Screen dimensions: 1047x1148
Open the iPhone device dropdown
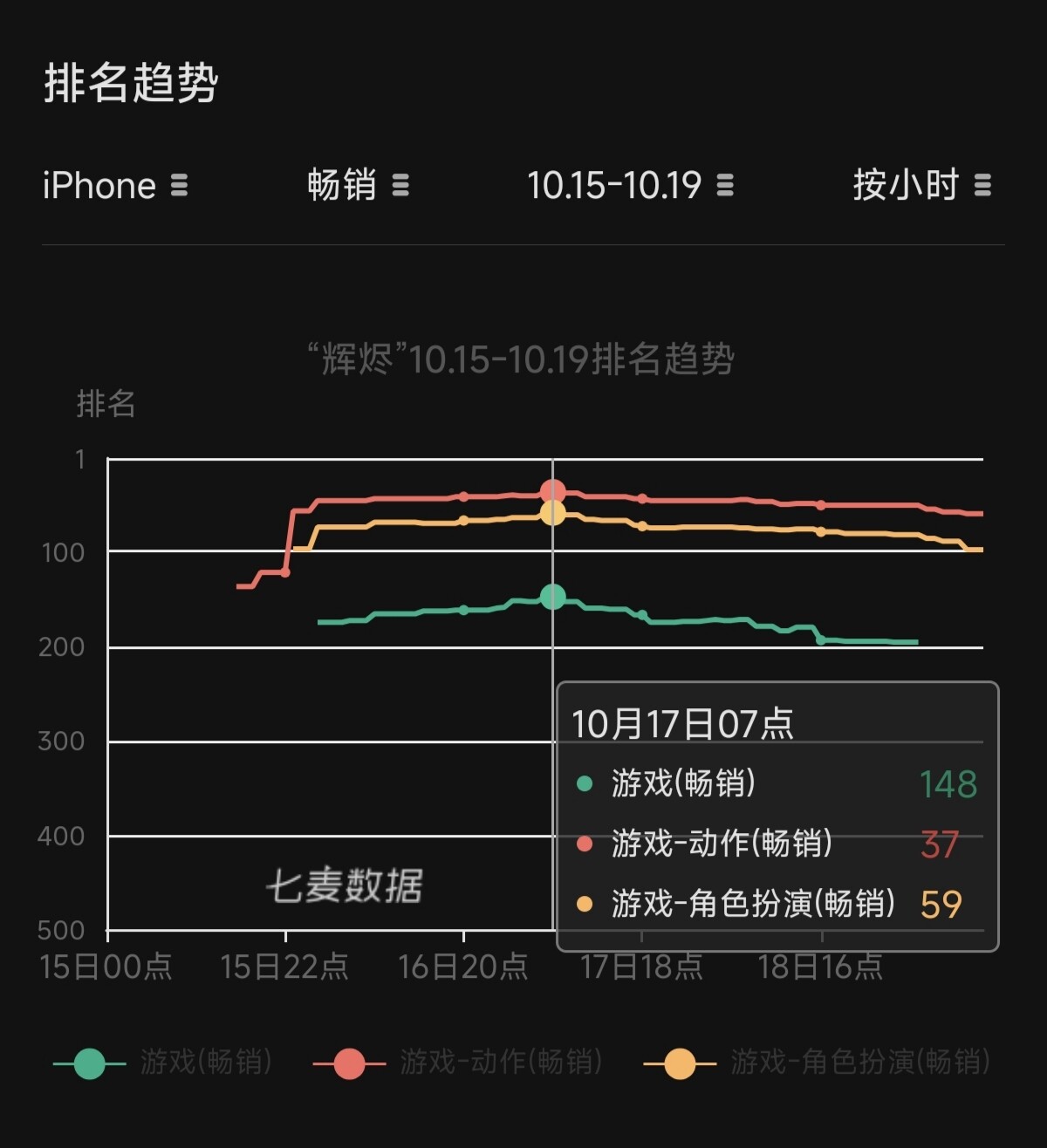point(115,186)
